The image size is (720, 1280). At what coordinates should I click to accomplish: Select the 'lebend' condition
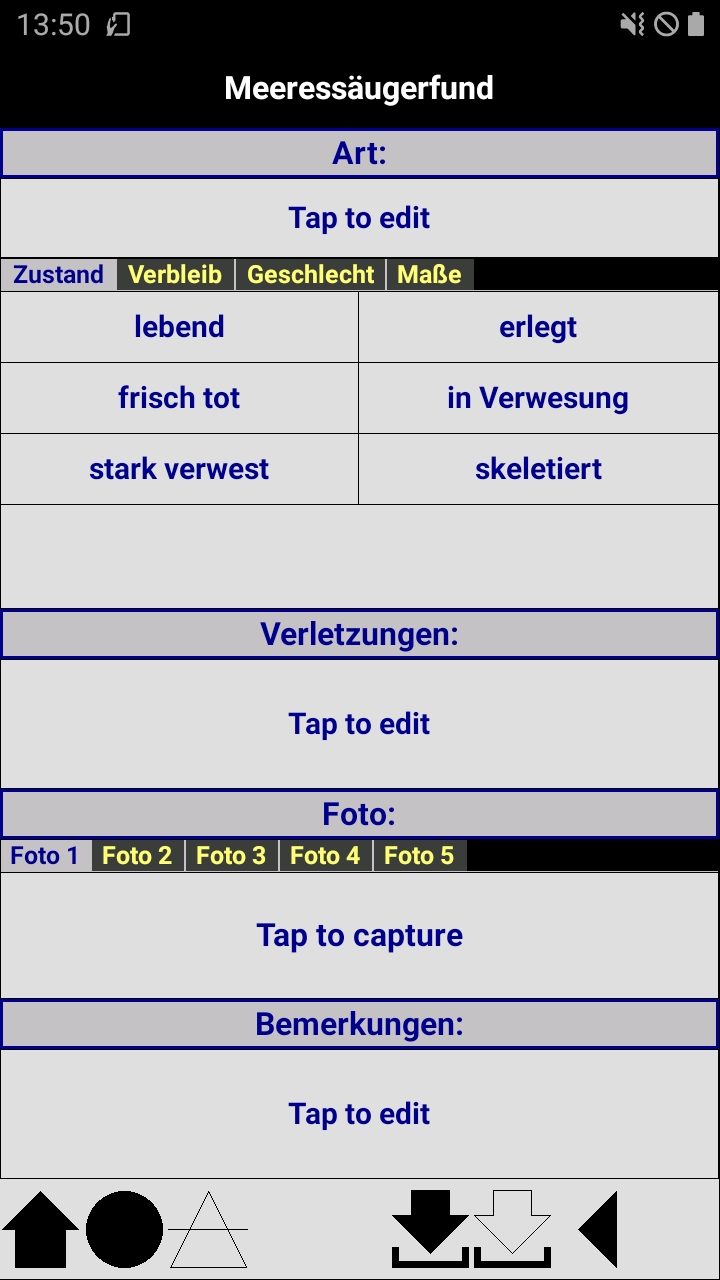(179, 327)
